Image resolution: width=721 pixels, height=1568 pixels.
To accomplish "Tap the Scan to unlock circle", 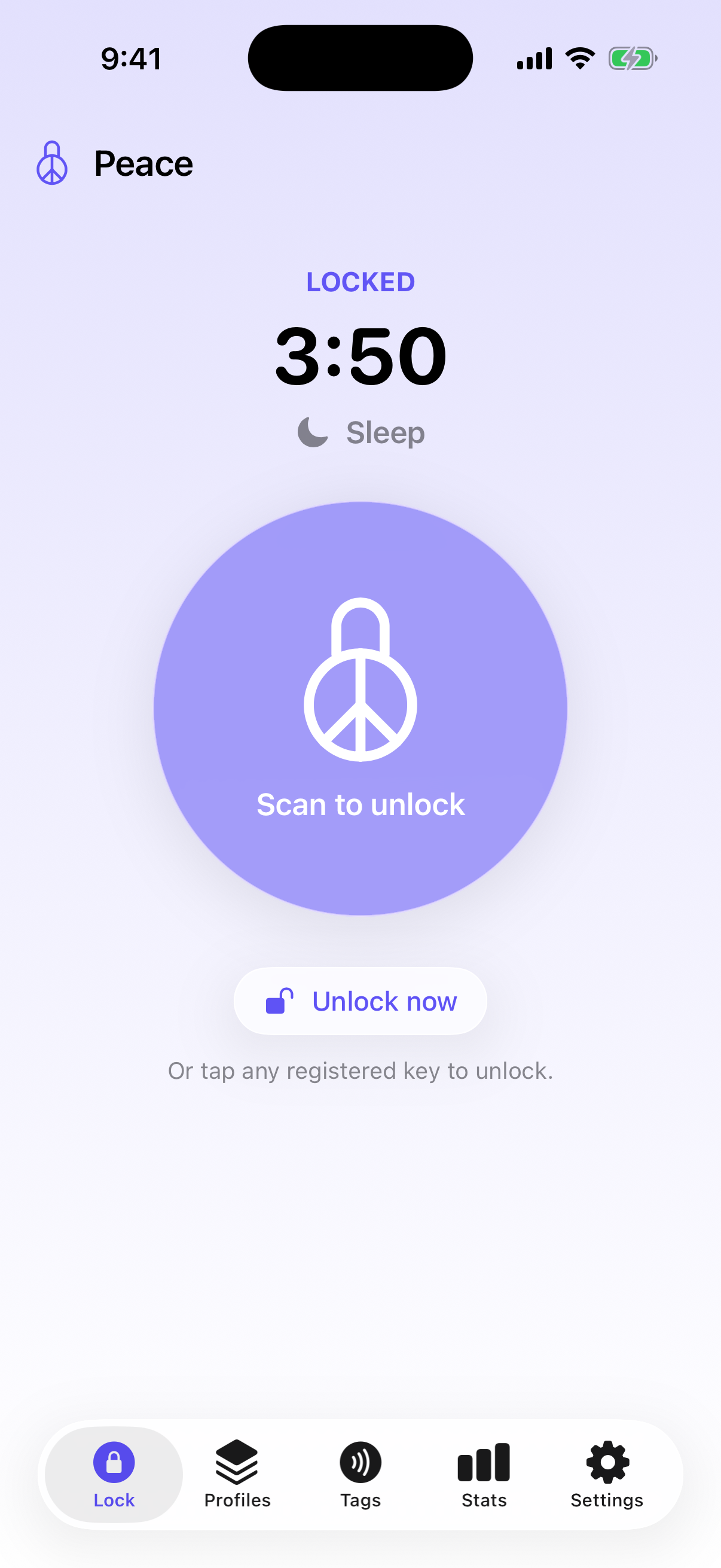I will 360,709.
